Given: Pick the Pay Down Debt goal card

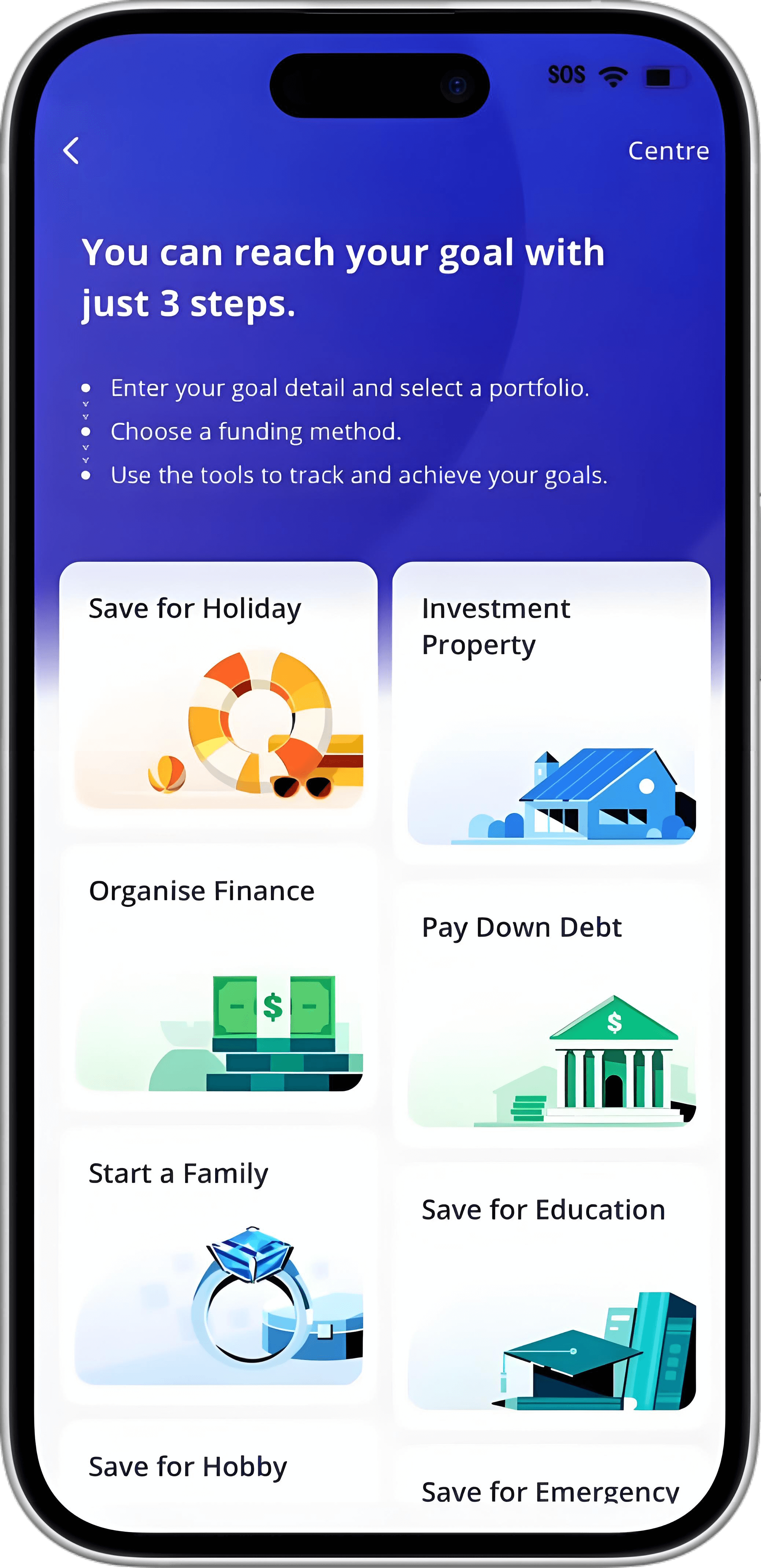Looking at the screenshot, I should [x=551, y=1016].
